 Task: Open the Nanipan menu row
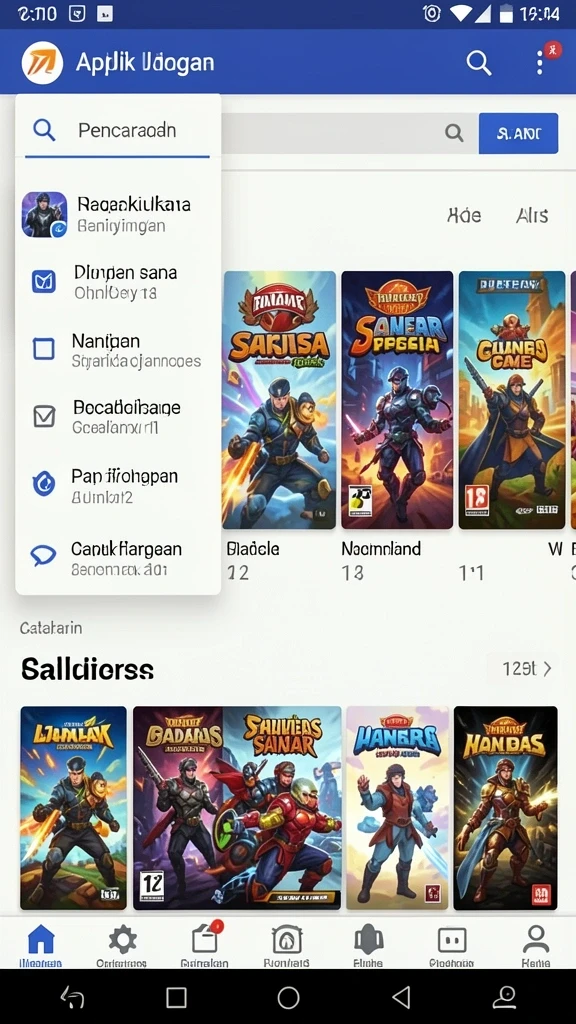tap(118, 350)
